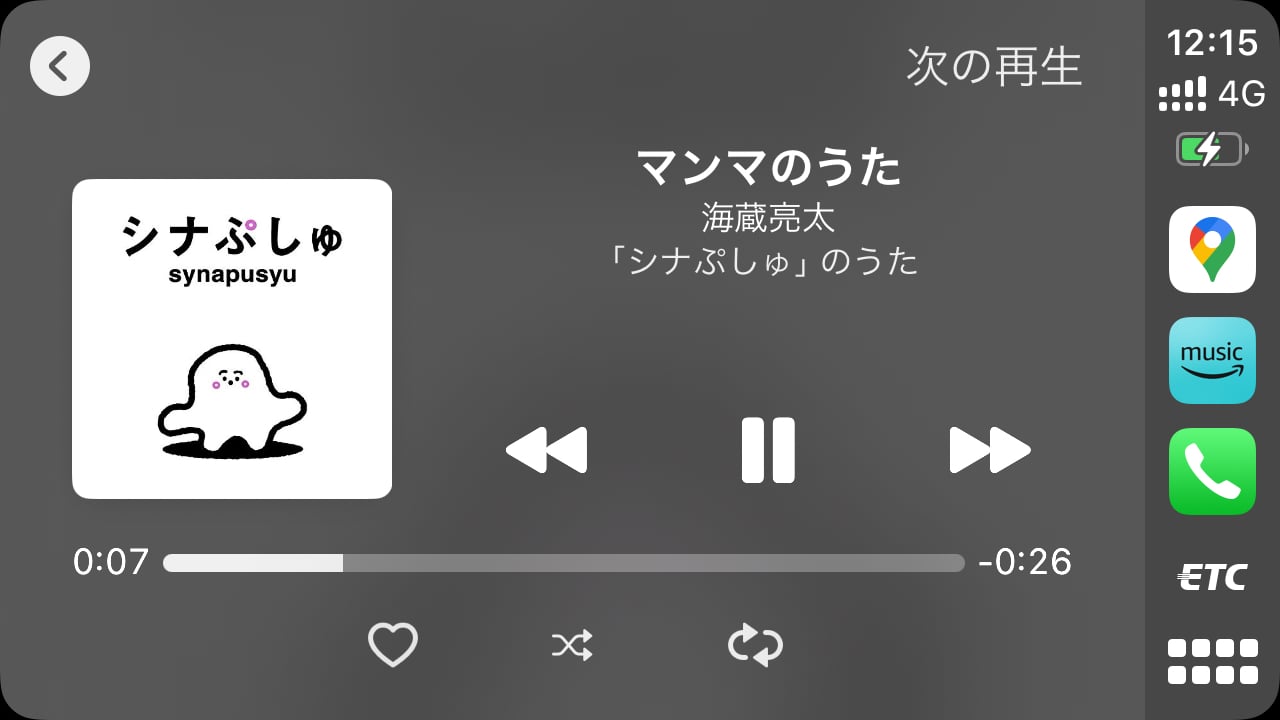Skip back to the previous track
This screenshot has height=720, width=1280.
coord(546,451)
